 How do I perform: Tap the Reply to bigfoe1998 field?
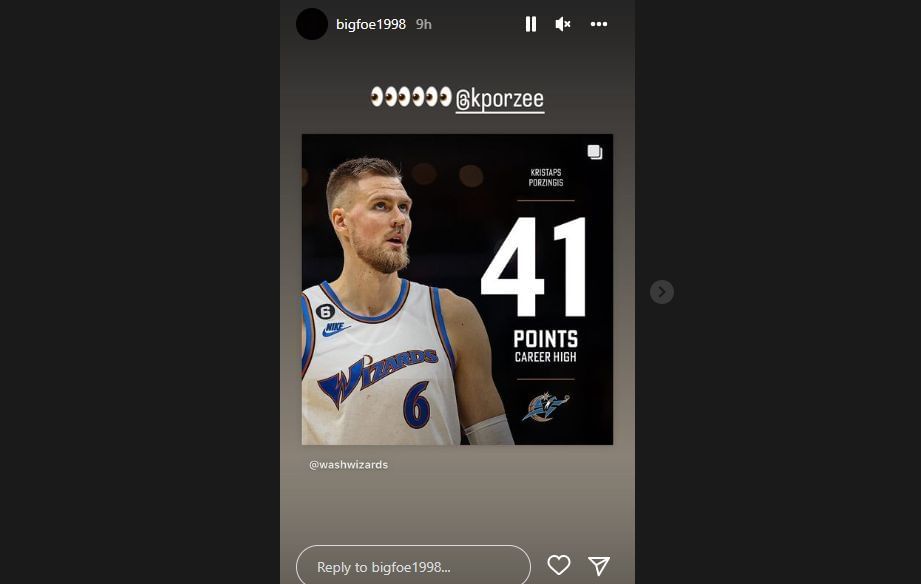[x=413, y=566]
